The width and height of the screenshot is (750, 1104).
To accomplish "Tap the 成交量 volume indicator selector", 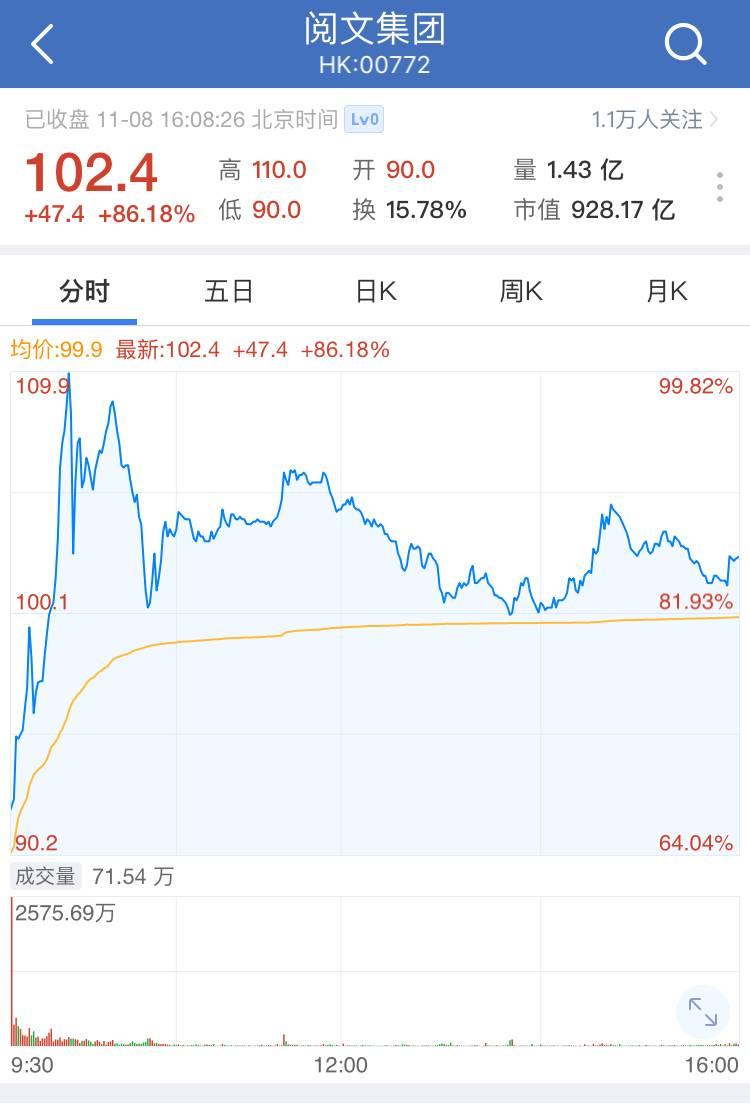I will coord(46,877).
